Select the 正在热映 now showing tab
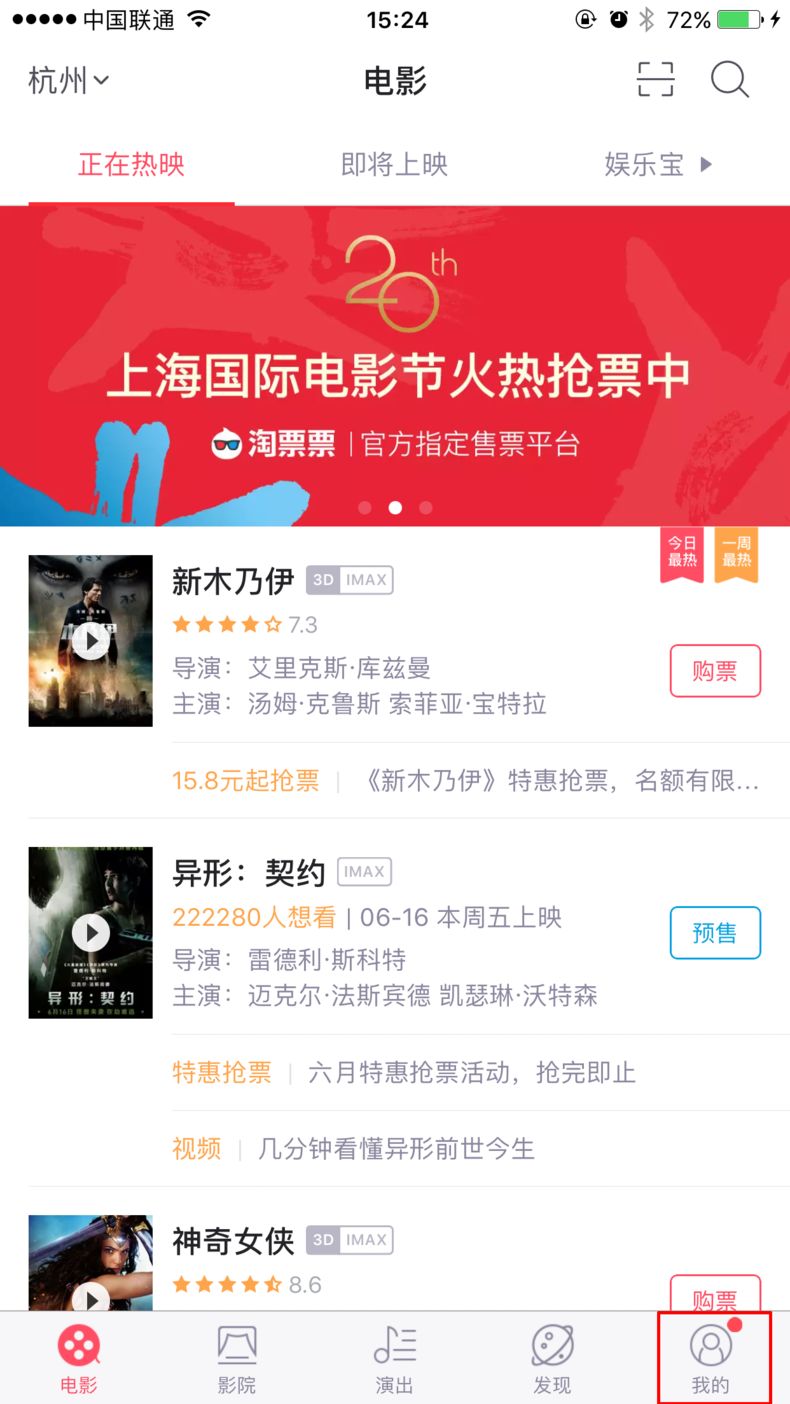Viewport: 790px width, 1404px height. click(129, 165)
